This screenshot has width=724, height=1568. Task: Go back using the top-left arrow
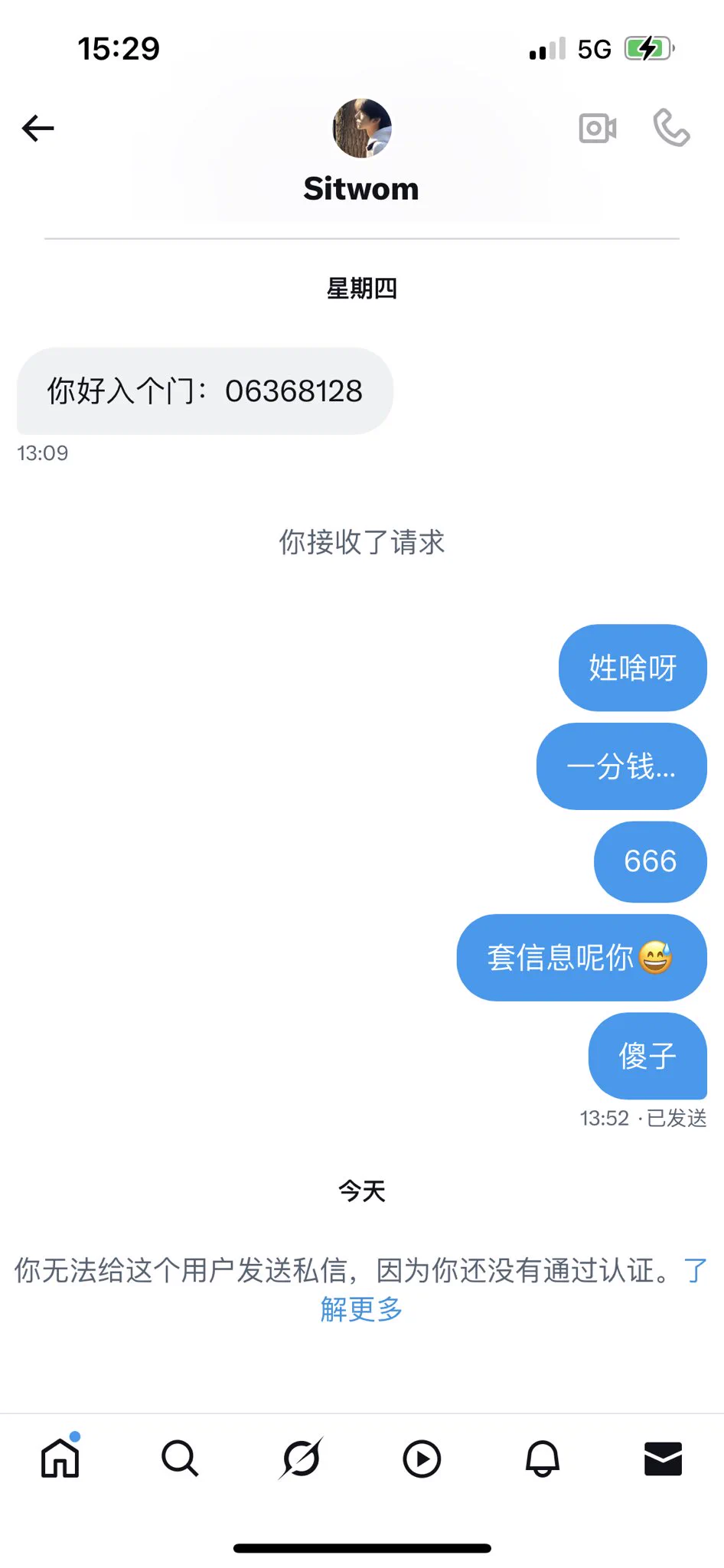coord(38,128)
